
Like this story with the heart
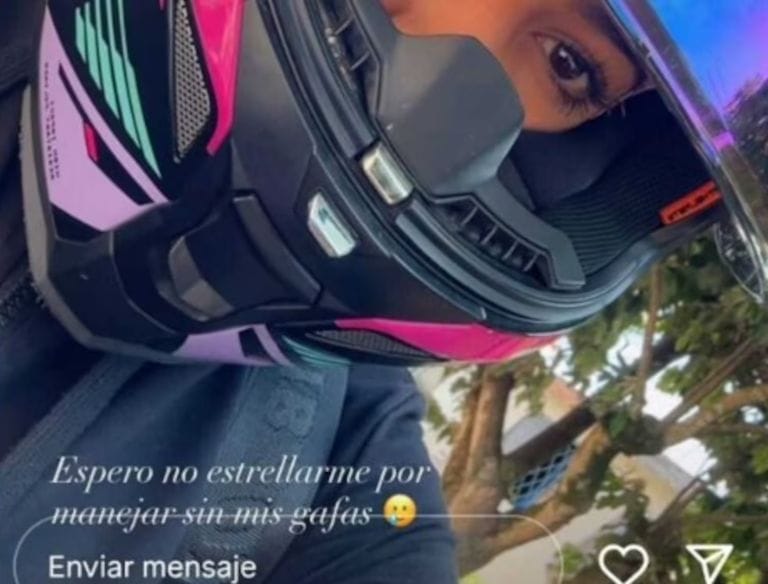point(623,565)
